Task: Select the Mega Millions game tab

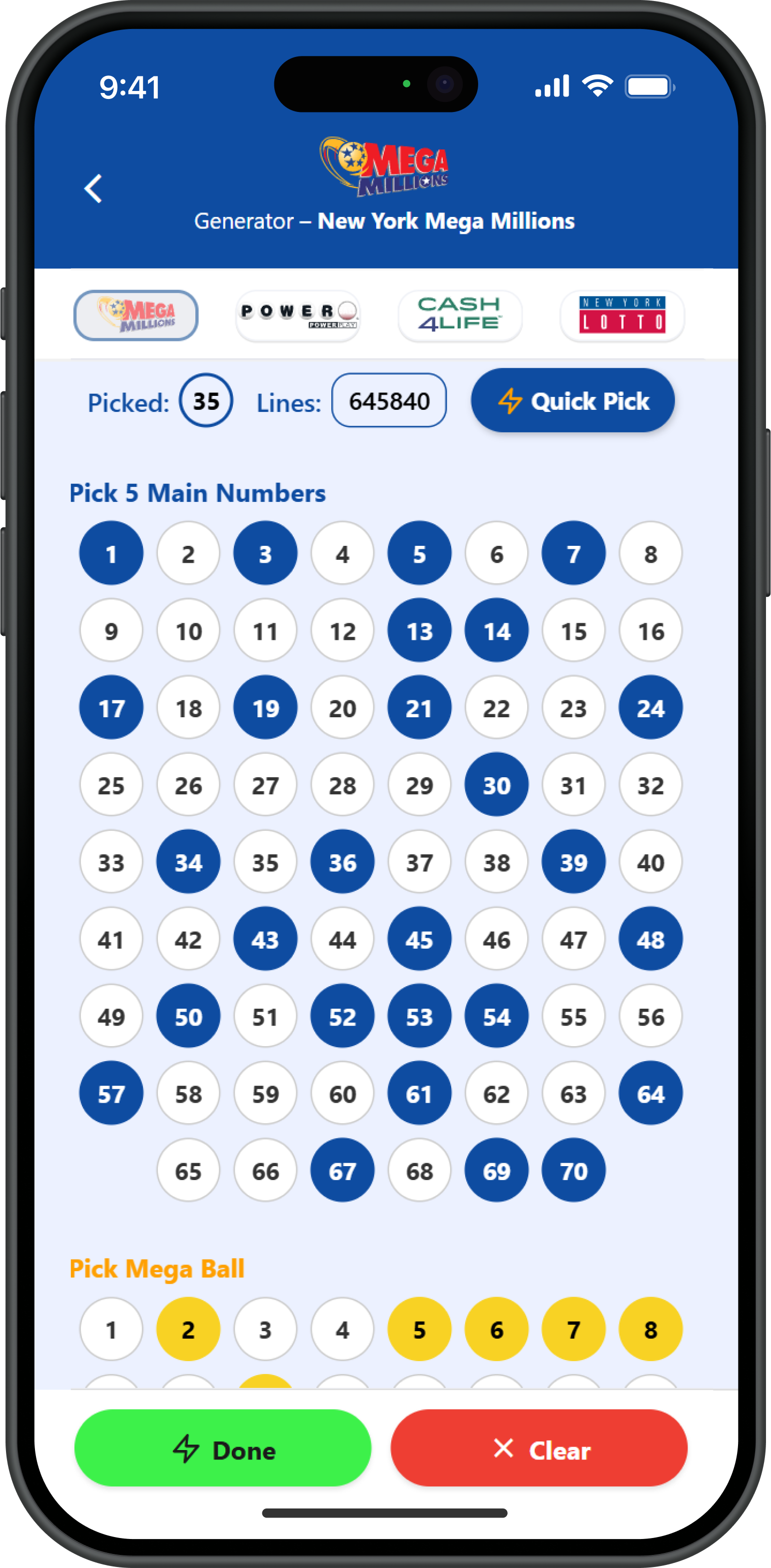Action: click(136, 315)
